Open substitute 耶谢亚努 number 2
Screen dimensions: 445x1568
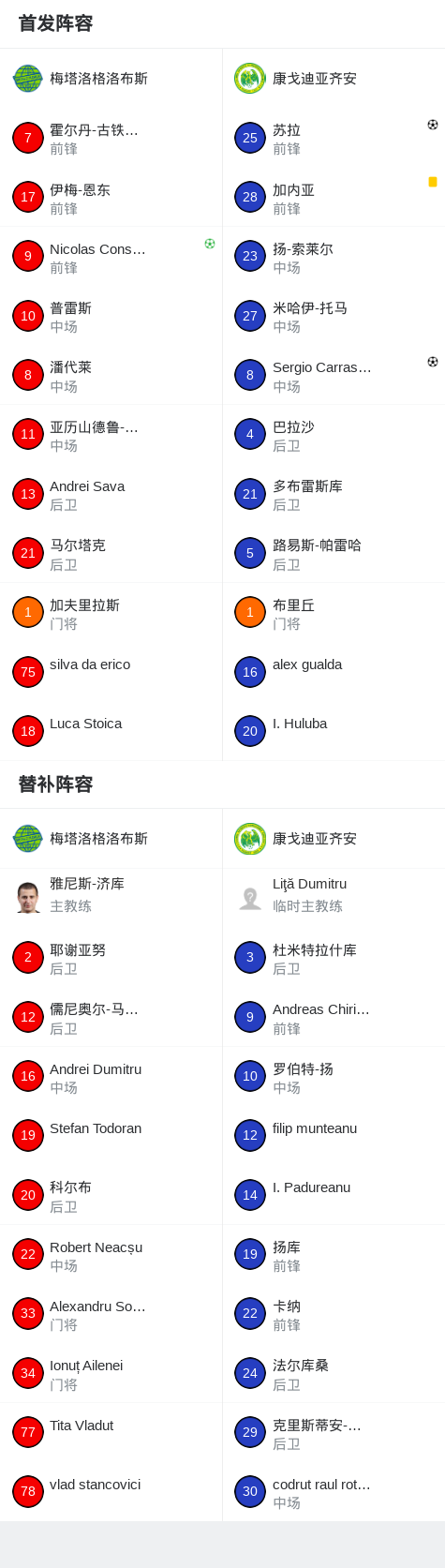[111, 958]
